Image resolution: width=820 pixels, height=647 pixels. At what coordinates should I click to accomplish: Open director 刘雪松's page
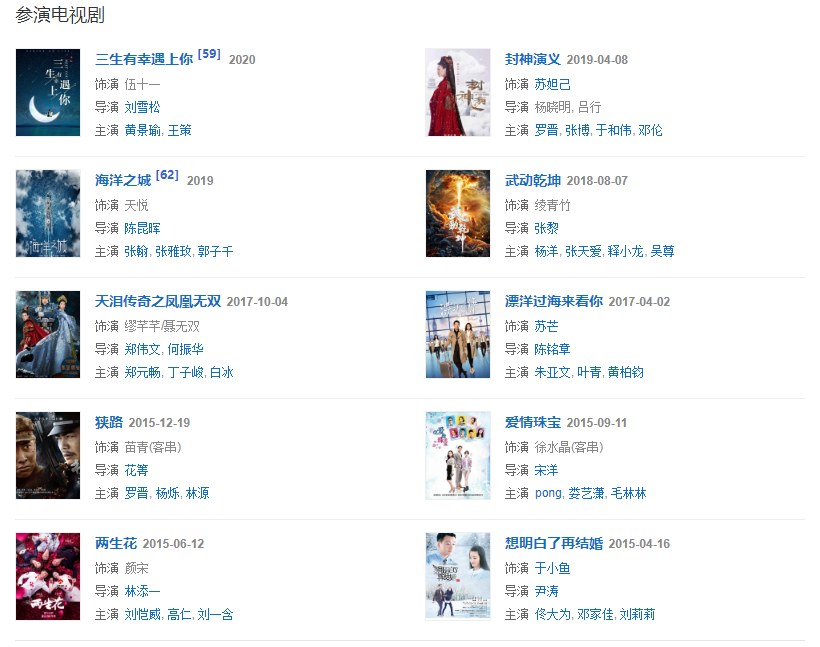pos(142,107)
